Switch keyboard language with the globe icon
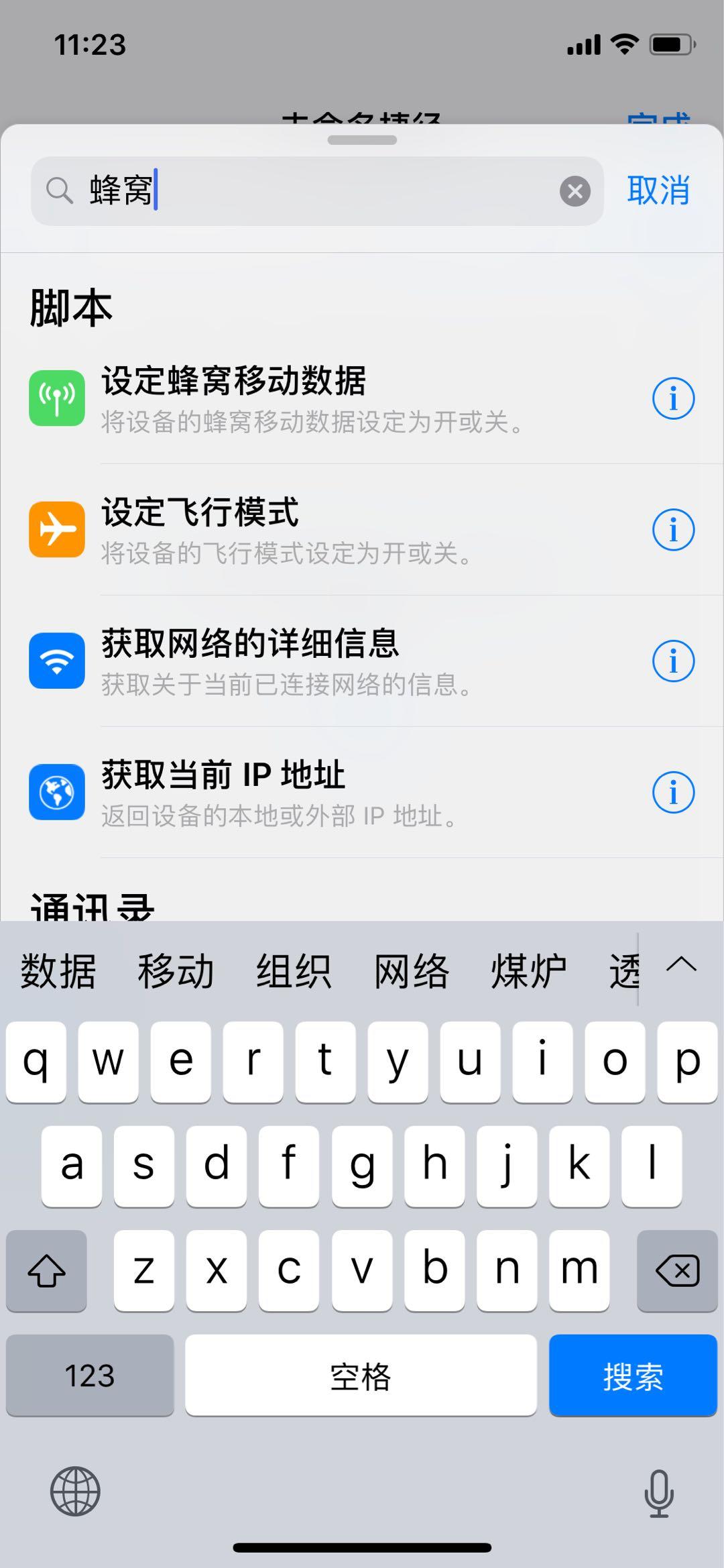This screenshot has height=1568, width=724. [x=75, y=1492]
